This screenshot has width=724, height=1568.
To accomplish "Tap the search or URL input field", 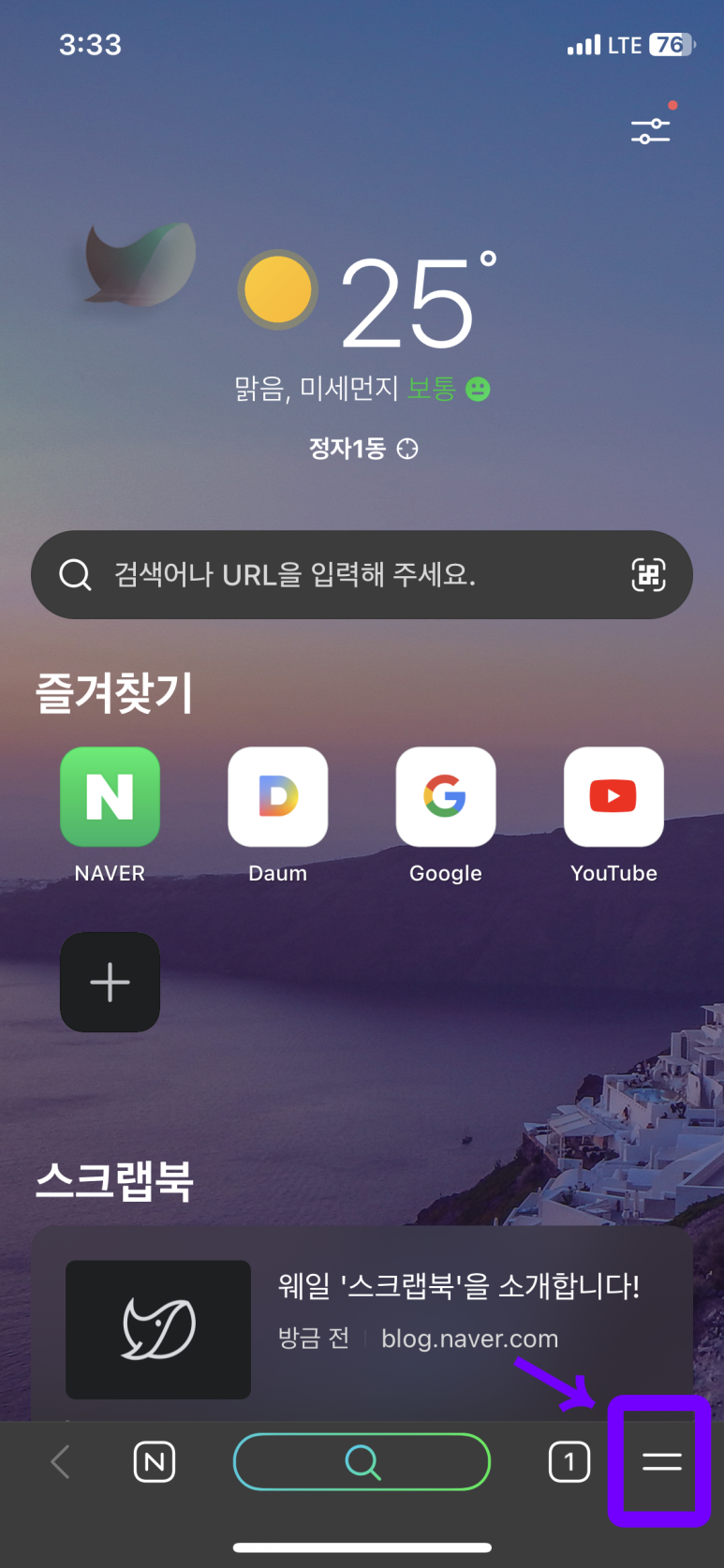I will point(362,574).
